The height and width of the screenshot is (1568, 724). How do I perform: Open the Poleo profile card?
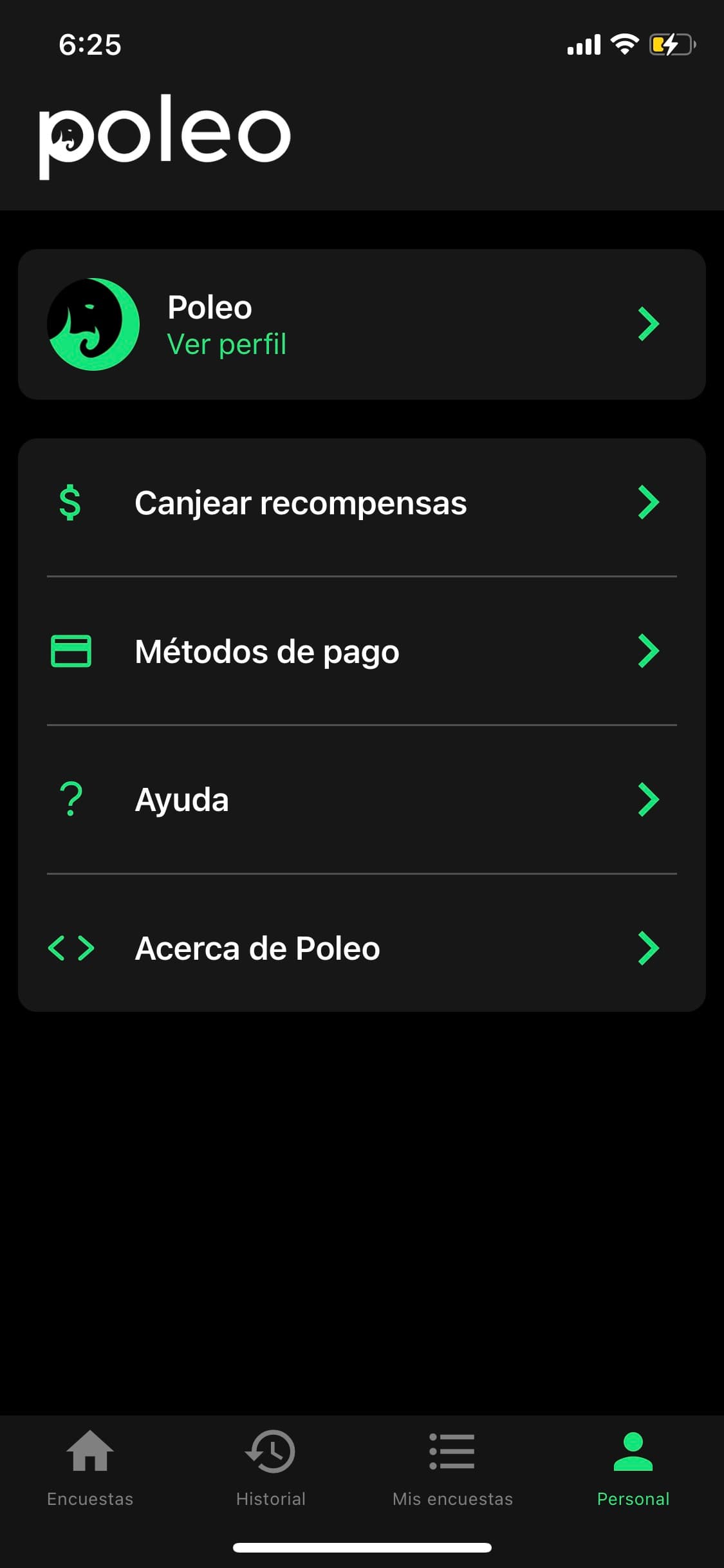[x=362, y=324]
